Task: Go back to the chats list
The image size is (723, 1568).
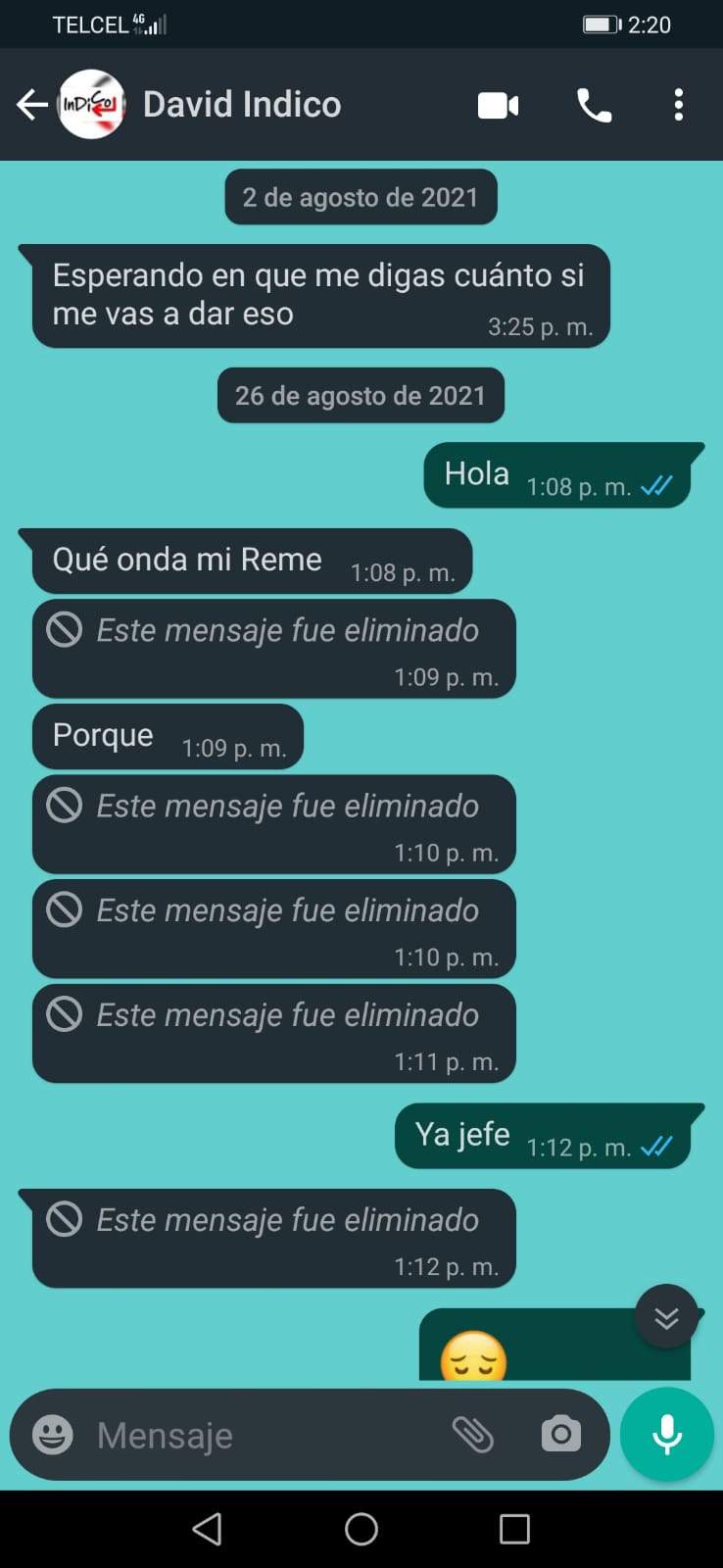Action: [32, 105]
